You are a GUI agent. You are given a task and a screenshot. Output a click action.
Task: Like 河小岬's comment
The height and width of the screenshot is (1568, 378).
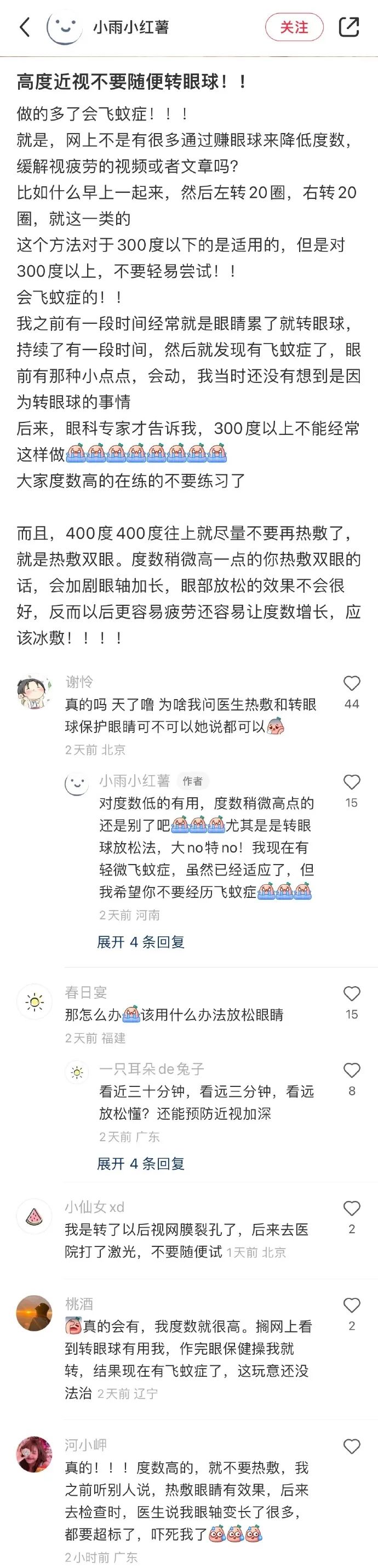352,1447
